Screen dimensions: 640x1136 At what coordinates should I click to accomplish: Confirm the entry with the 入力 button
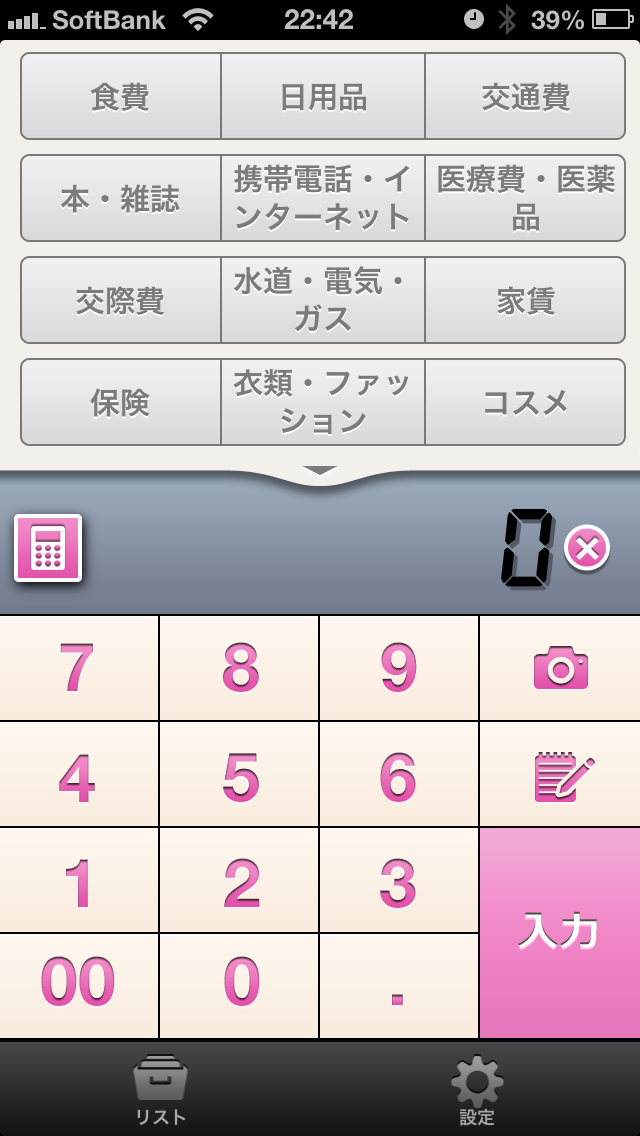pos(560,933)
